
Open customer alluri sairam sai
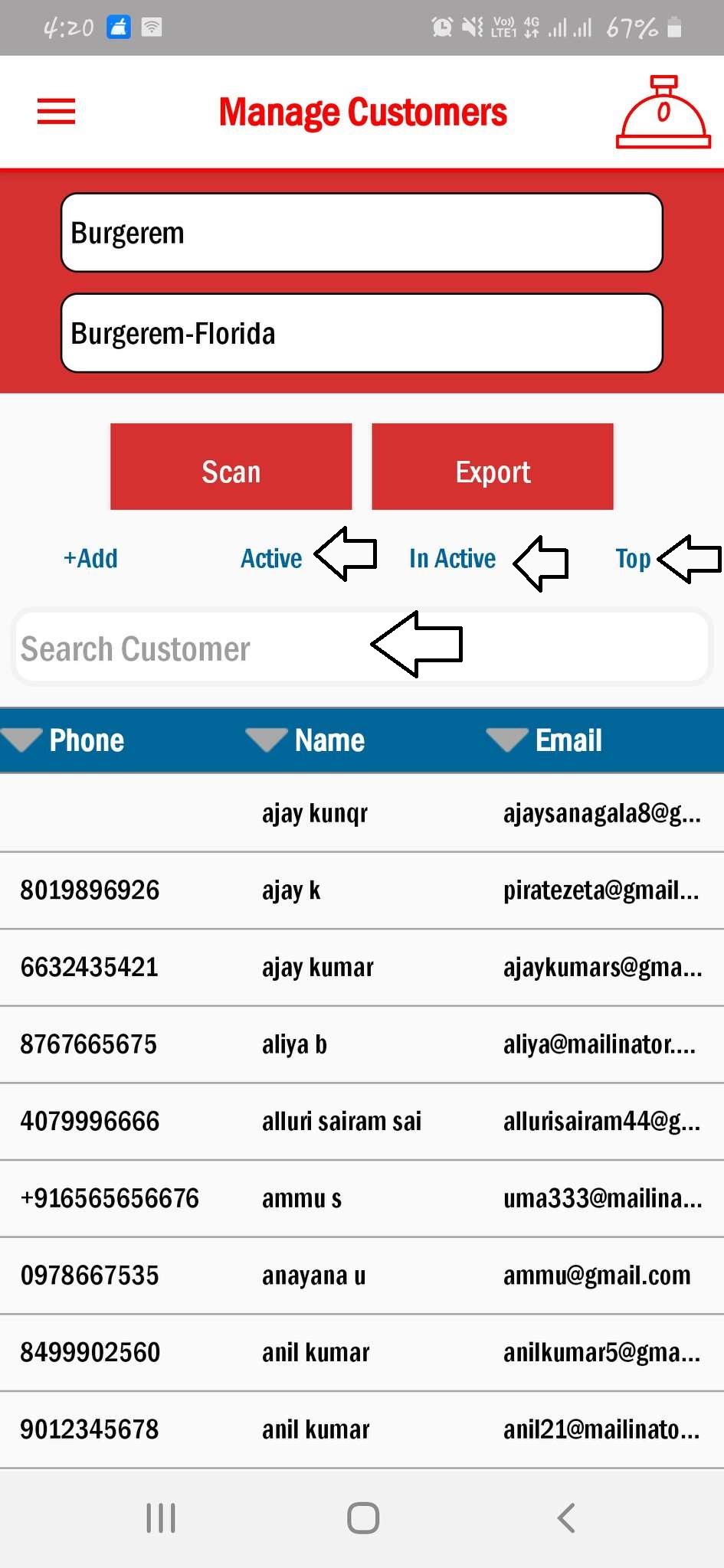pos(342,1122)
